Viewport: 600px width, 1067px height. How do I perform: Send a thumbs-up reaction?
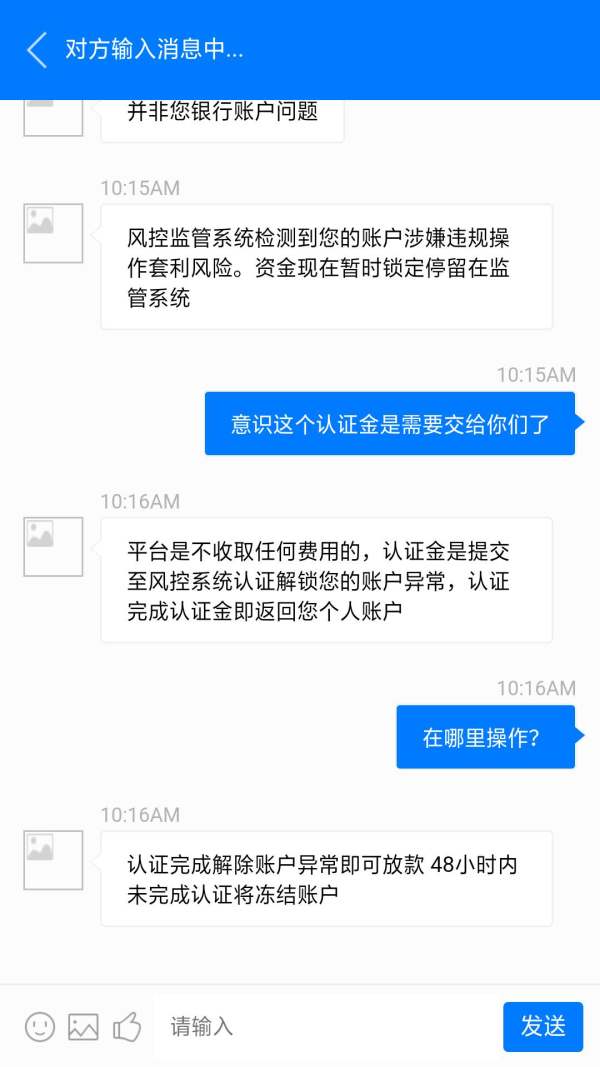coord(127,1026)
